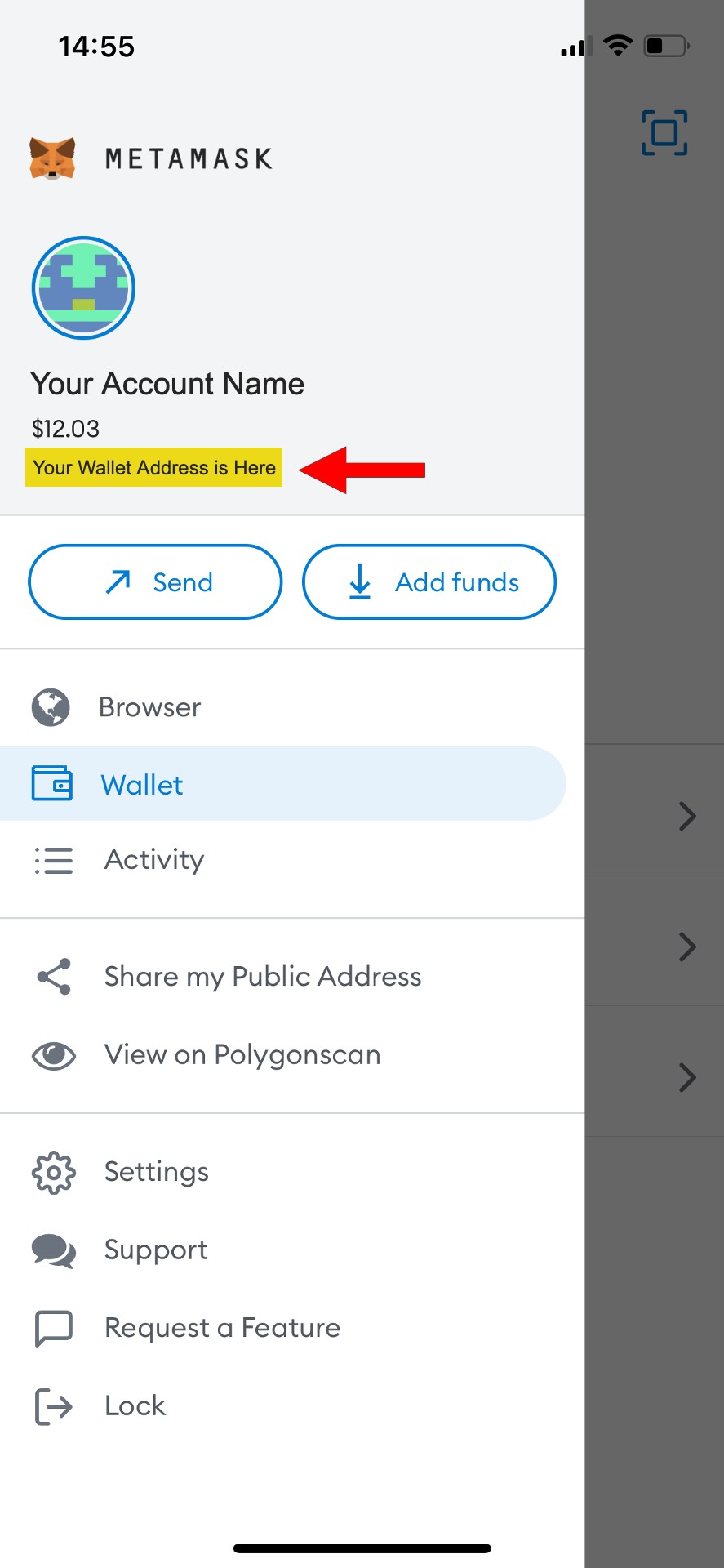Tap Add funds button
Viewport: 724px width, 1568px height.
point(429,582)
